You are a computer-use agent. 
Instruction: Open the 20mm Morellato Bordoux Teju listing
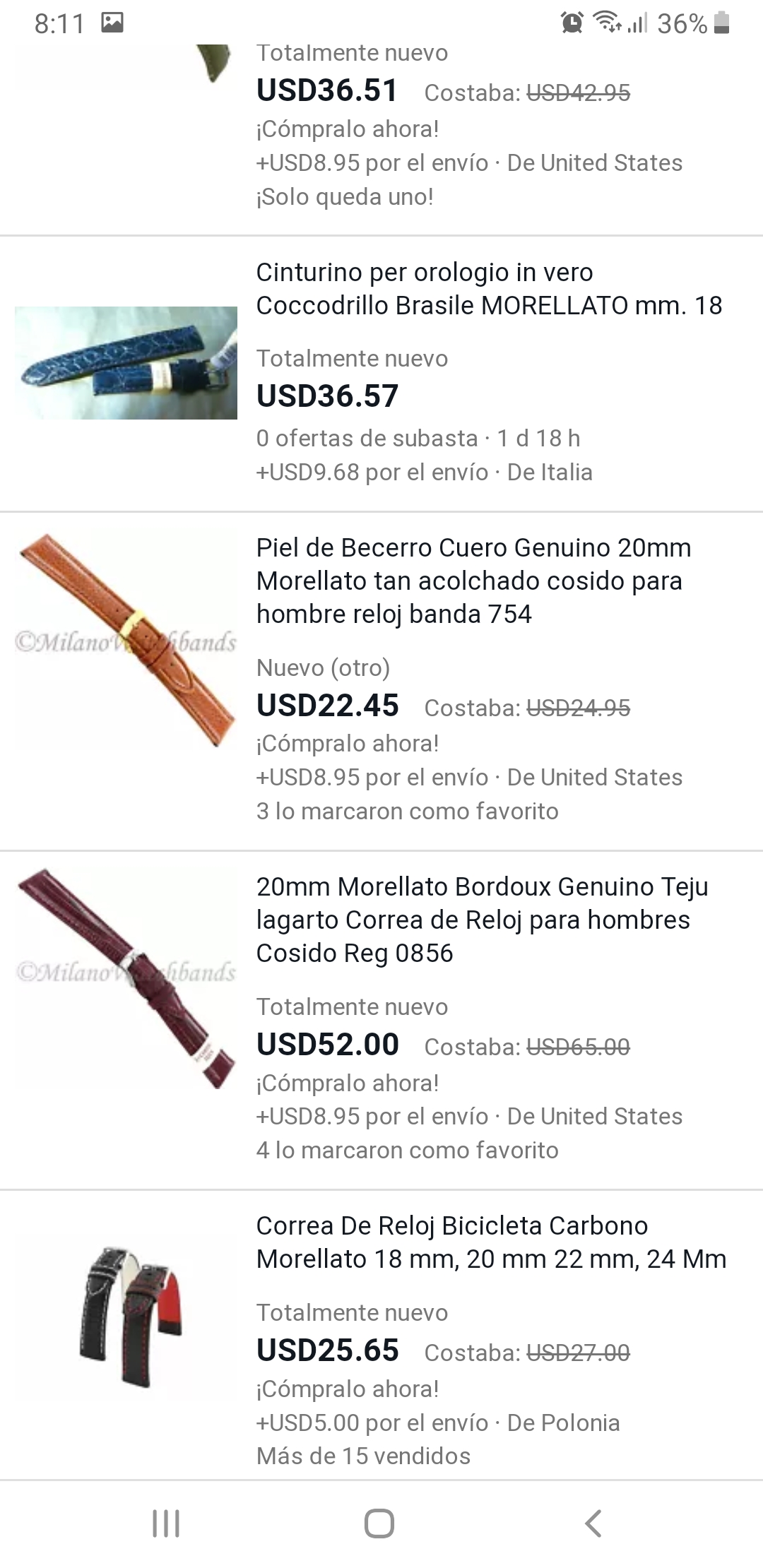tap(482, 920)
